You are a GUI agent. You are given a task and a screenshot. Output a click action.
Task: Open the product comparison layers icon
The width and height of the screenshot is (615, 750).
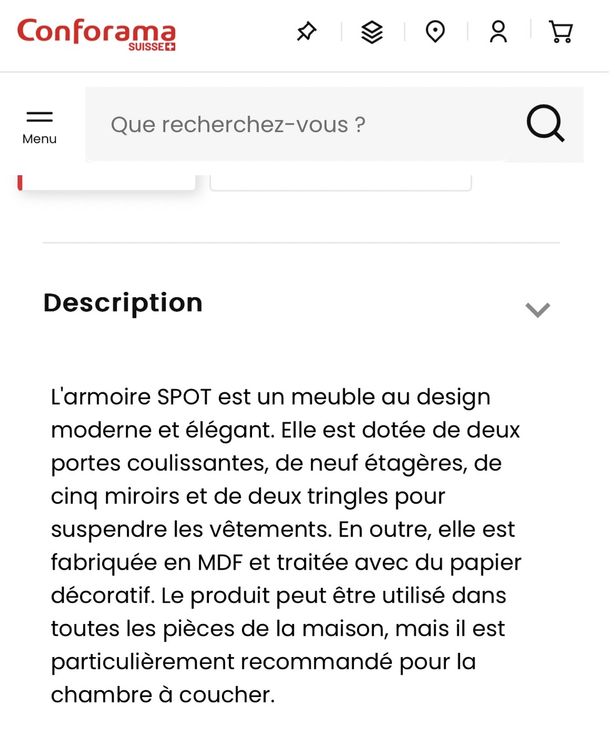pyautogui.click(x=372, y=32)
